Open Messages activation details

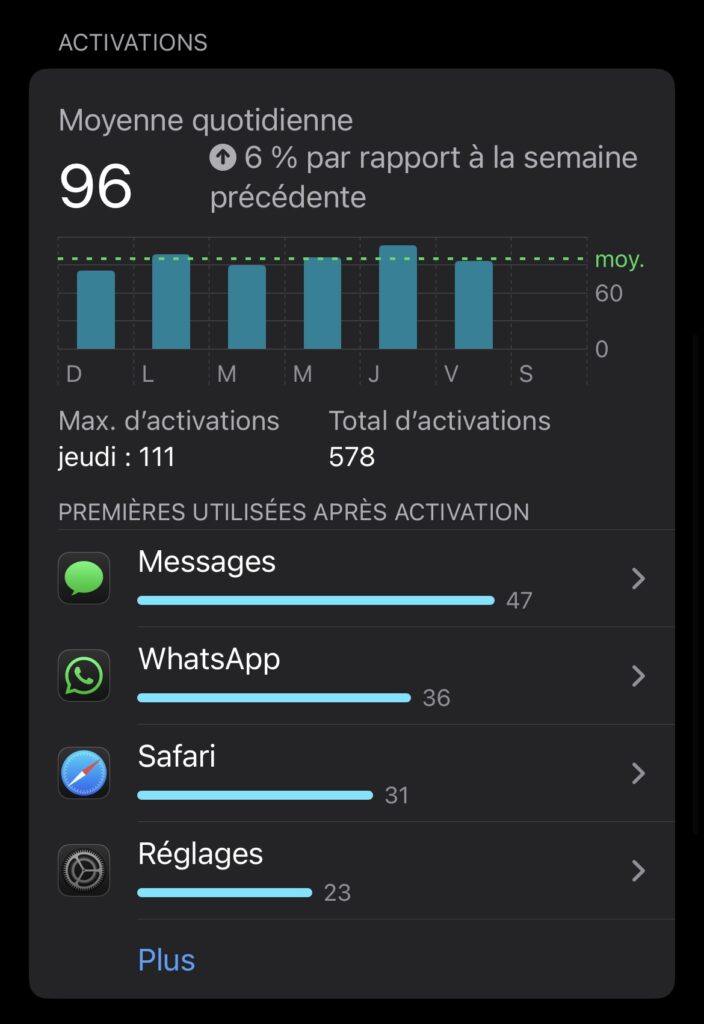[x=350, y=578]
